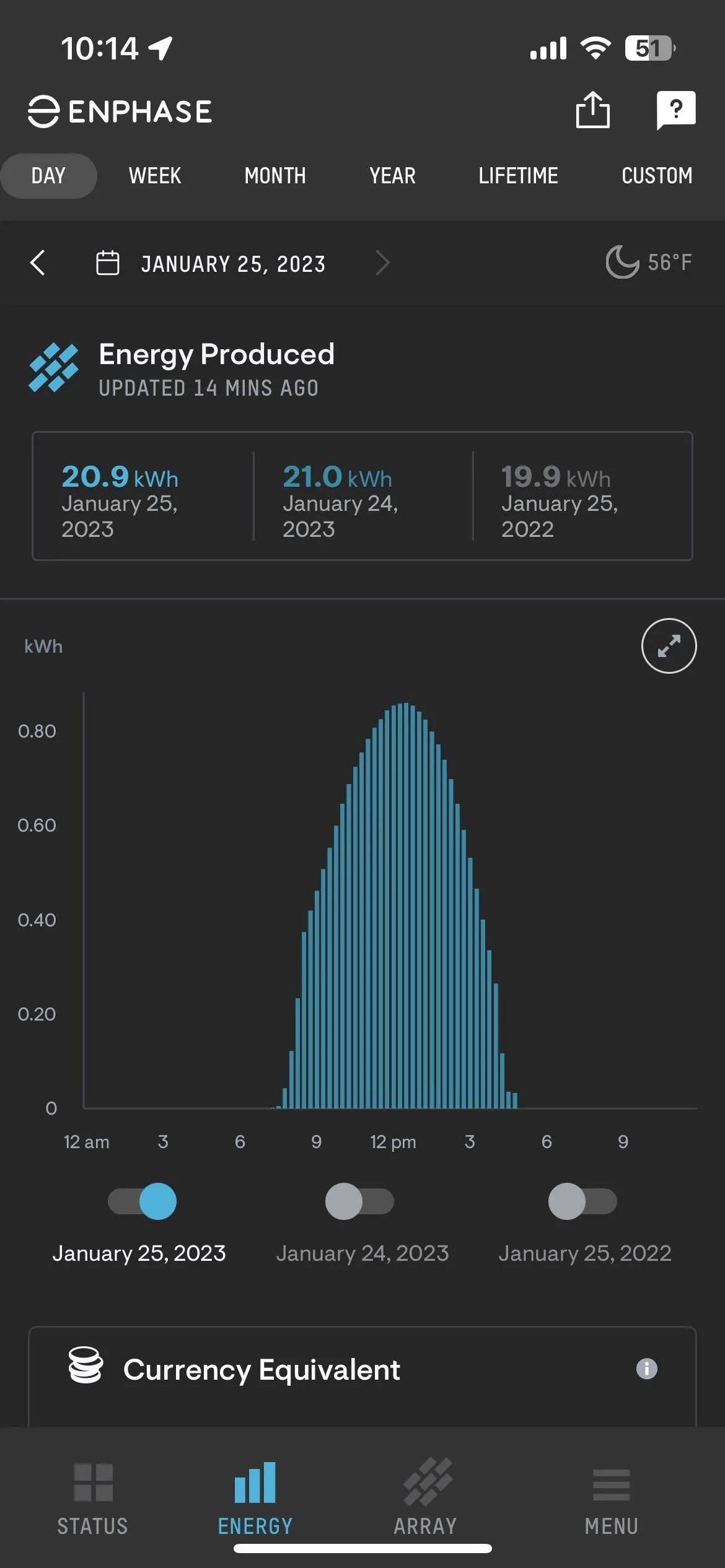This screenshot has height=1568, width=725.
Task: Show Lifetime energy data
Action: pyautogui.click(x=518, y=176)
